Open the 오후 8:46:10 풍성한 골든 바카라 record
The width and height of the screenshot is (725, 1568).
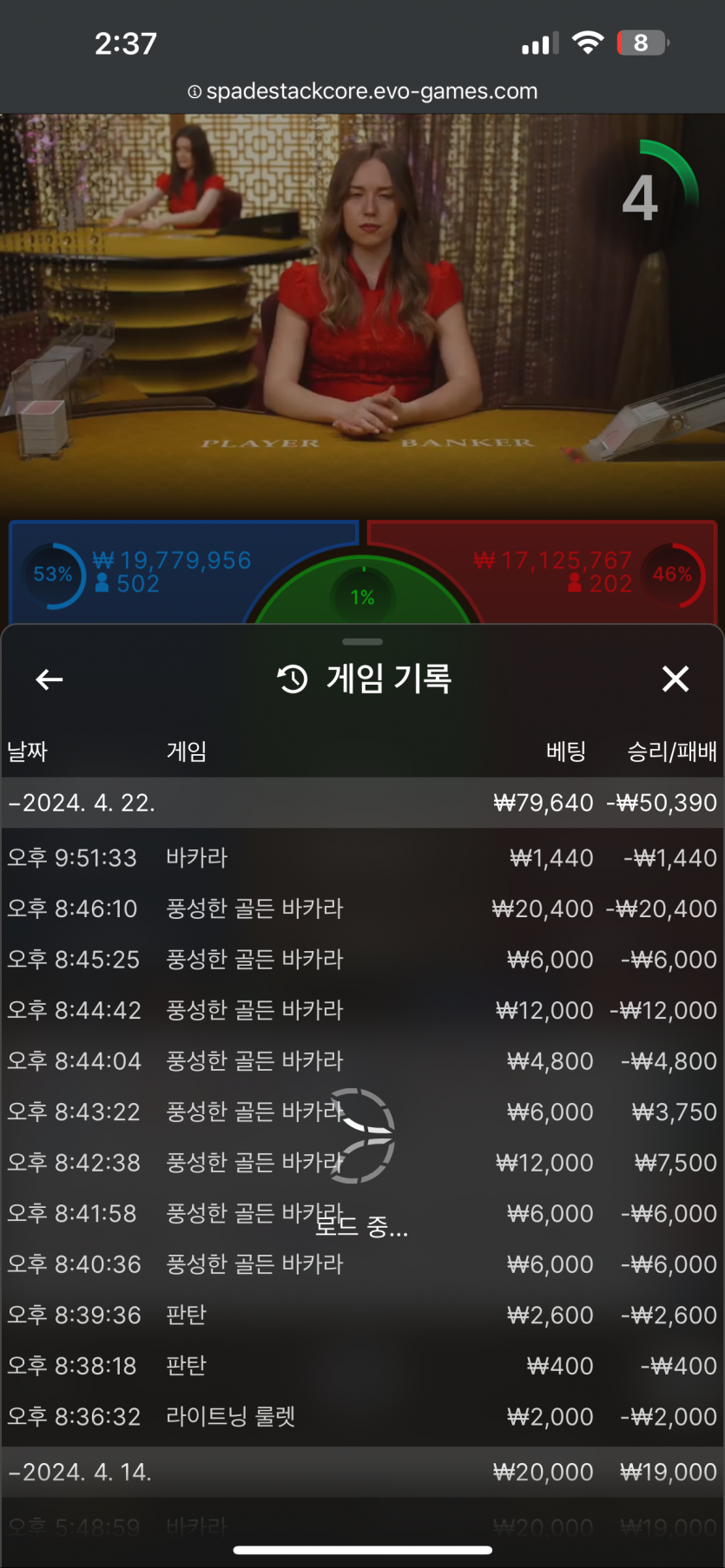[362, 909]
